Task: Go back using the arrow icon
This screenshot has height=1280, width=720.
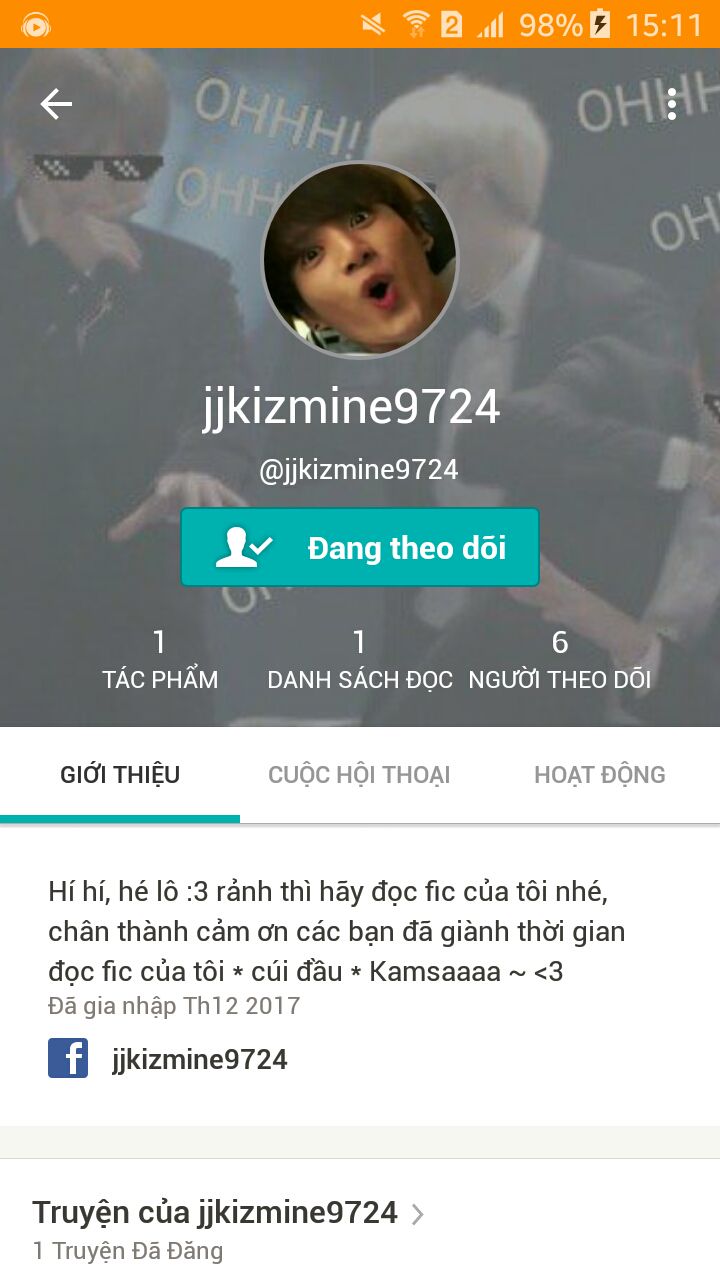Action: (x=56, y=104)
